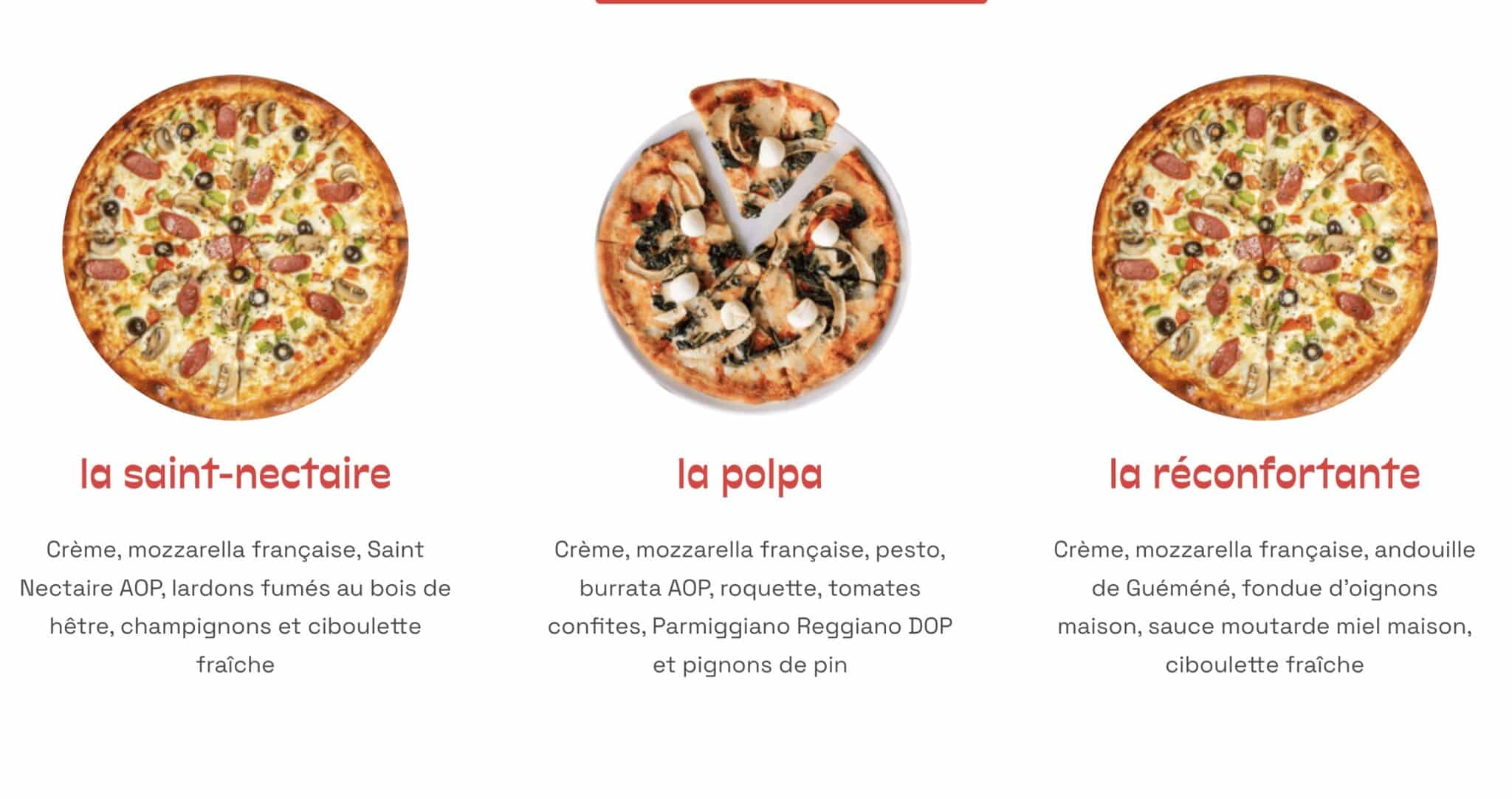The width and height of the screenshot is (1512, 799).
Task: View the la réconfortante pizza
Action: 1264,473
